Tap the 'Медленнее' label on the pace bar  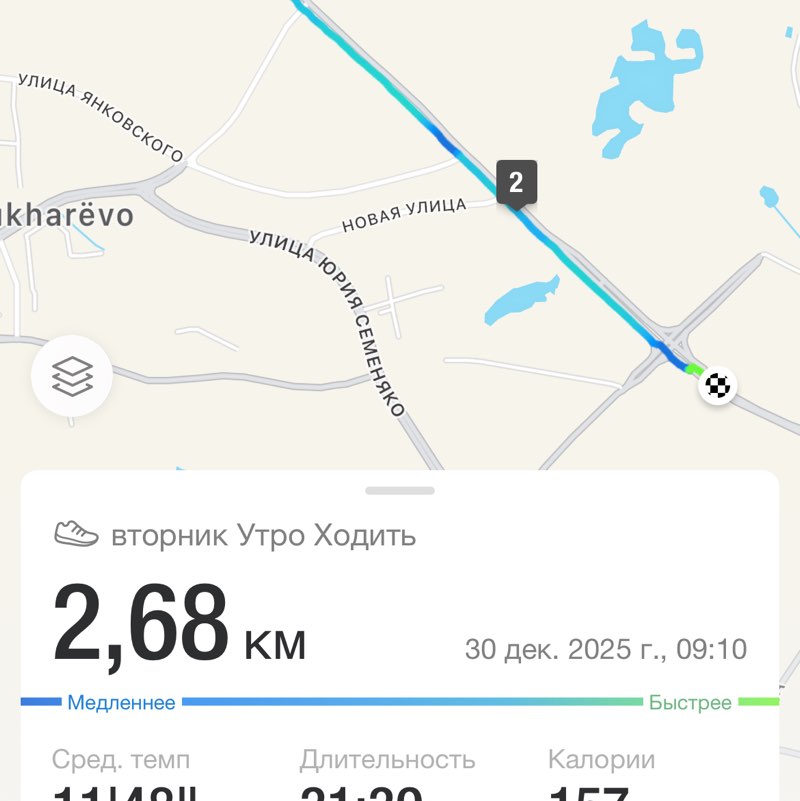coord(120,703)
